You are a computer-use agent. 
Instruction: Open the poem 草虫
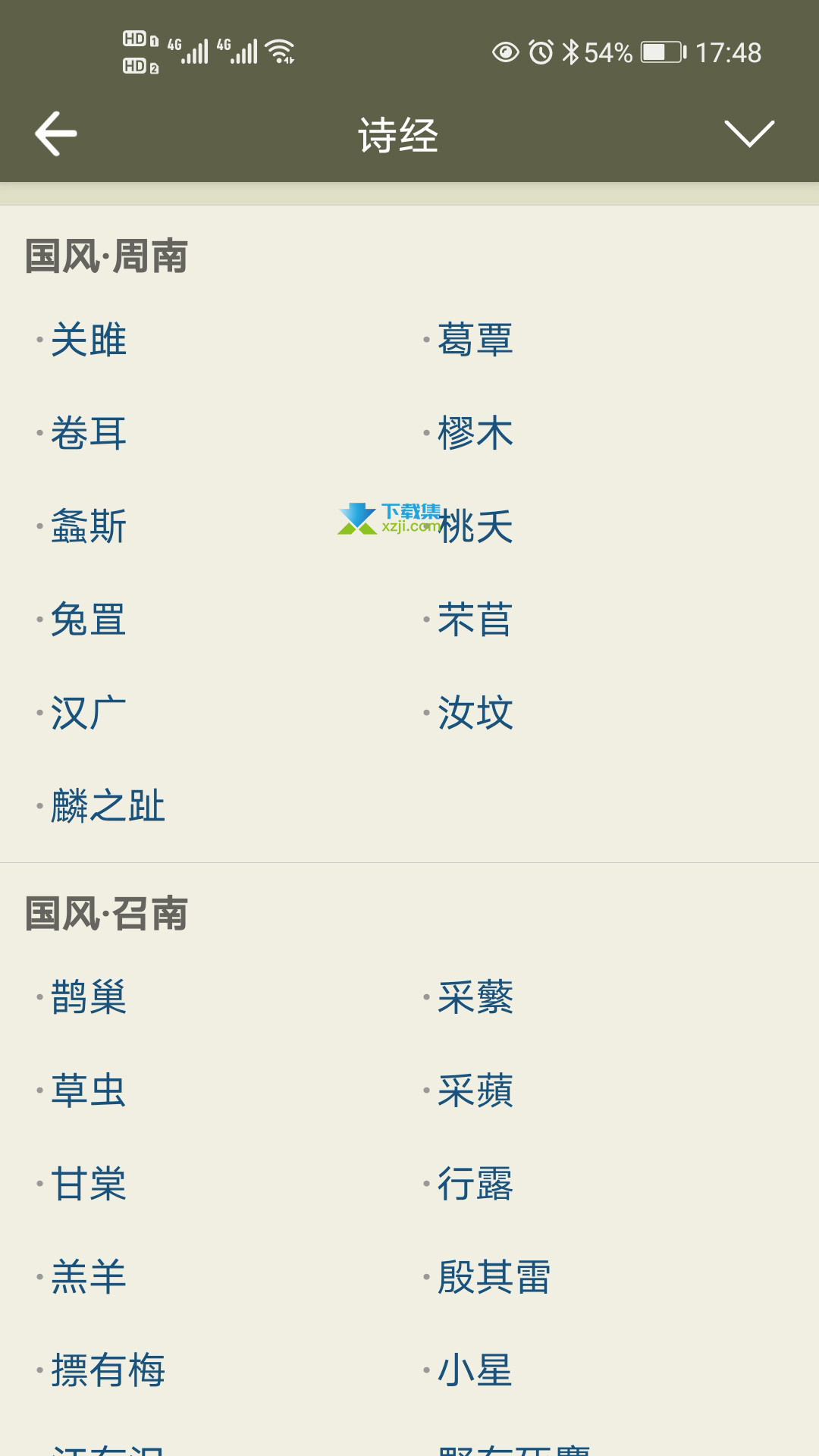(89, 1090)
